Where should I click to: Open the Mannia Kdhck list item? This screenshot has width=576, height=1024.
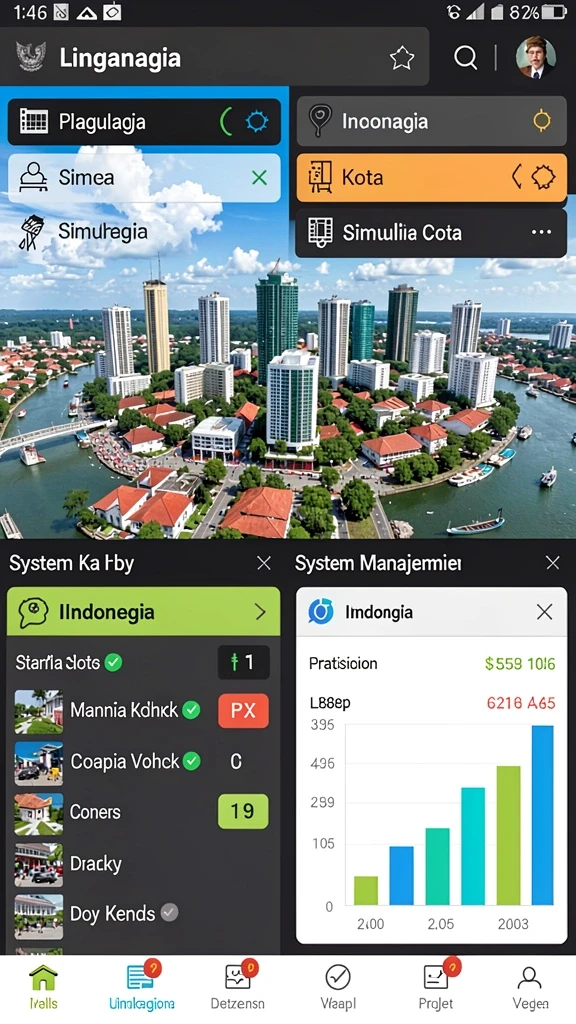point(141,711)
